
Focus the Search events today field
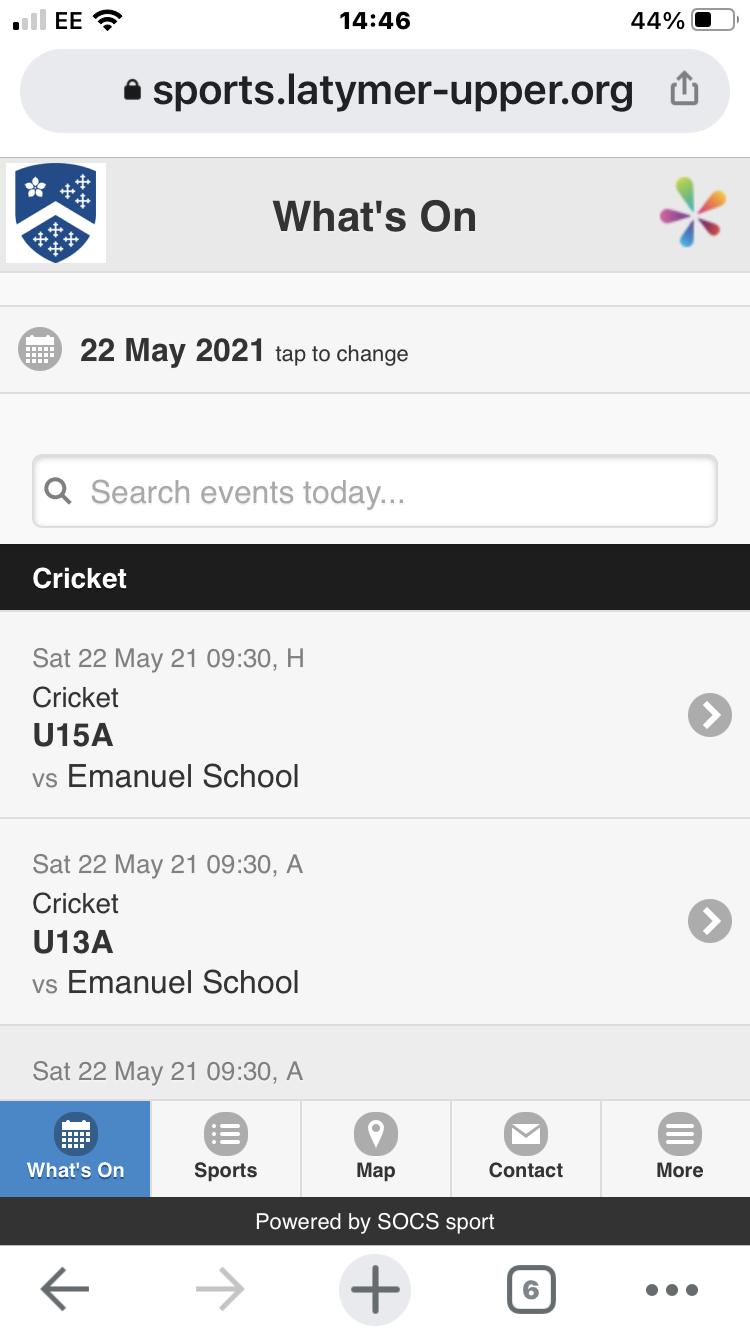click(x=375, y=491)
